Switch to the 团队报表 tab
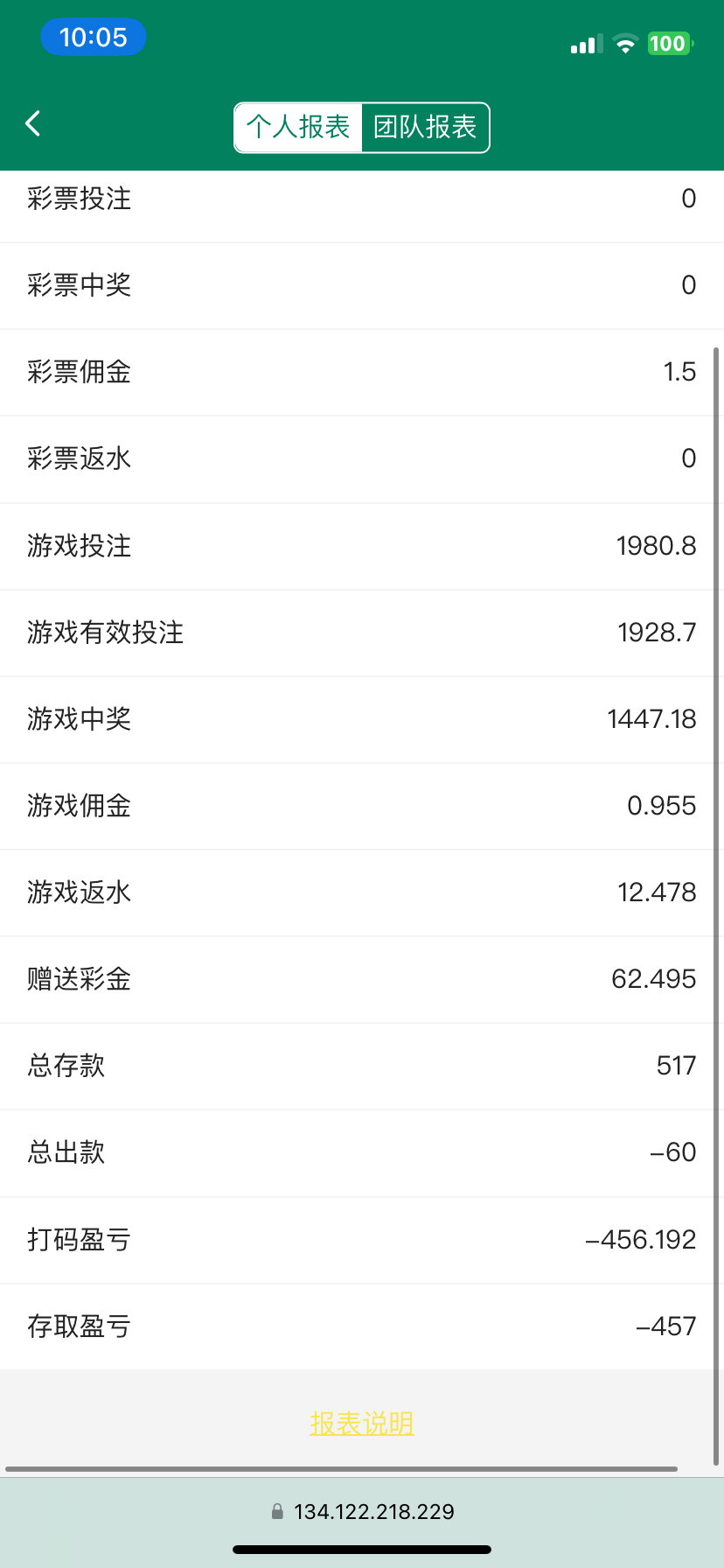The image size is (724, 1568). point(425,128)
